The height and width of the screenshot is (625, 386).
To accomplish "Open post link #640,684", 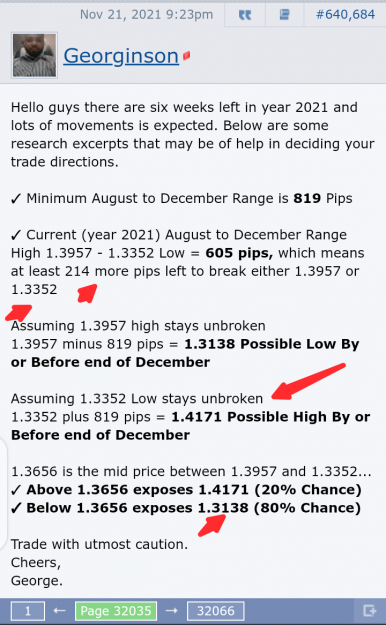I will pyautogui.click(x=345, y=15).
